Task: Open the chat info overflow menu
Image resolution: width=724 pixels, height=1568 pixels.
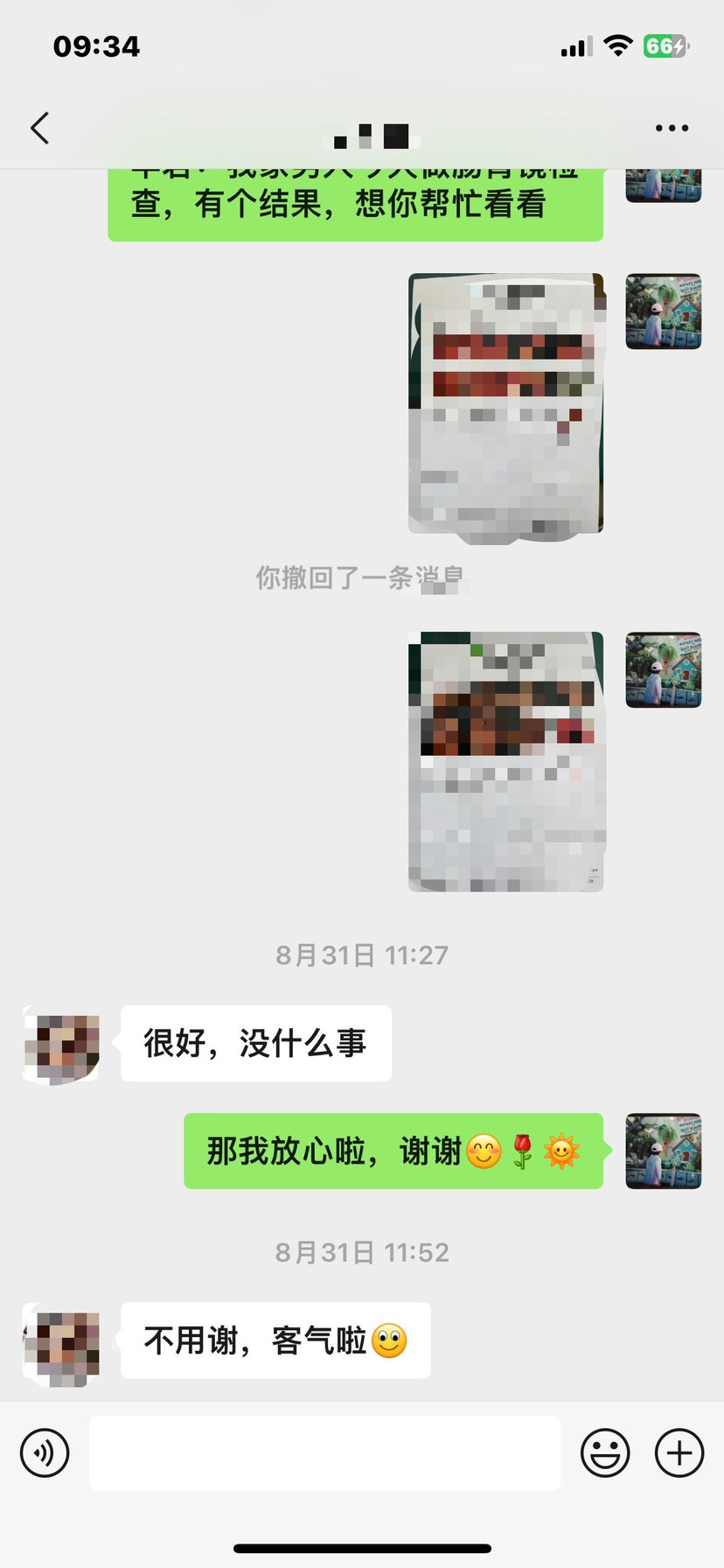Action: [x=672, y=129]
